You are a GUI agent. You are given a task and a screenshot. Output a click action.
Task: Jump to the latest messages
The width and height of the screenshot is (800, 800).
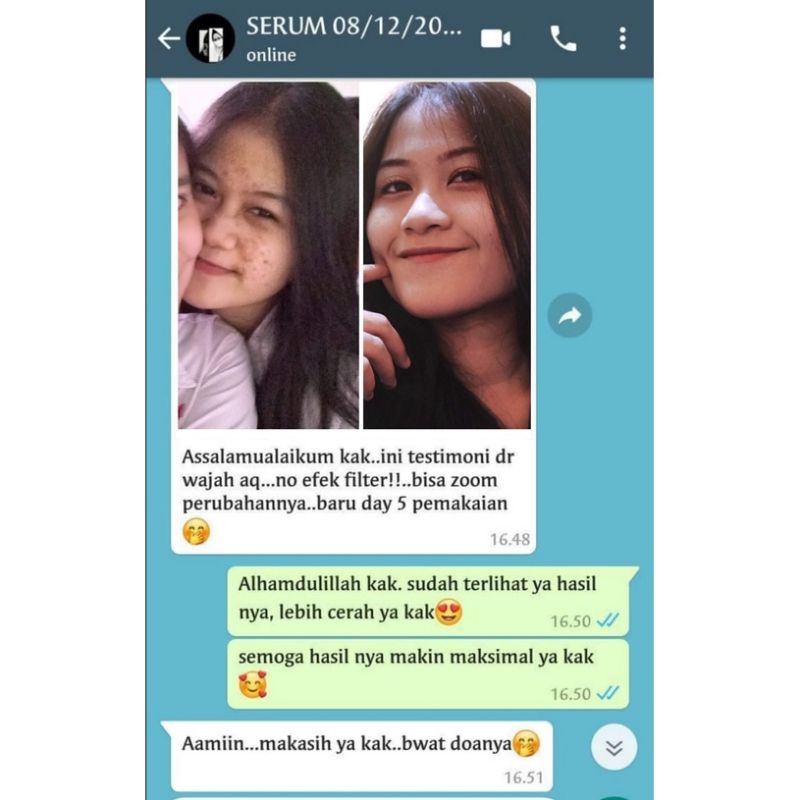[x=614, y=747]
